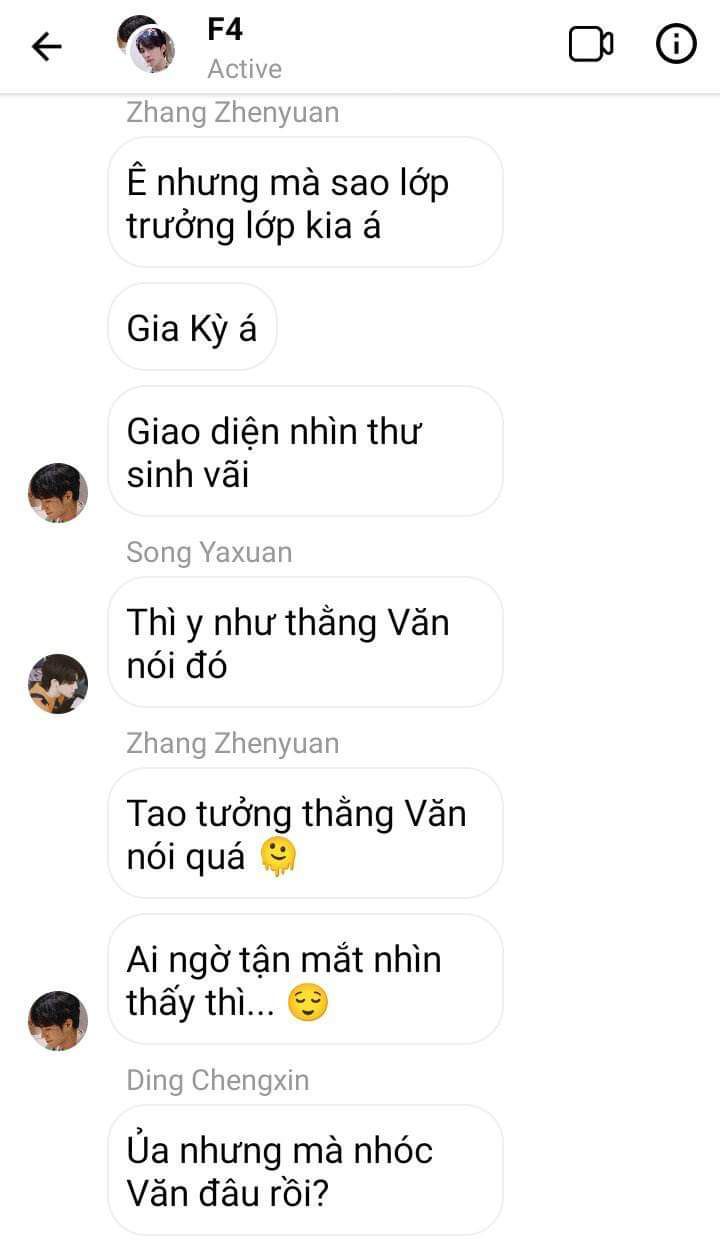This screenshot has height=1245, width=720.
Task: Open the F4 group avatar
Action: [146, 45]
